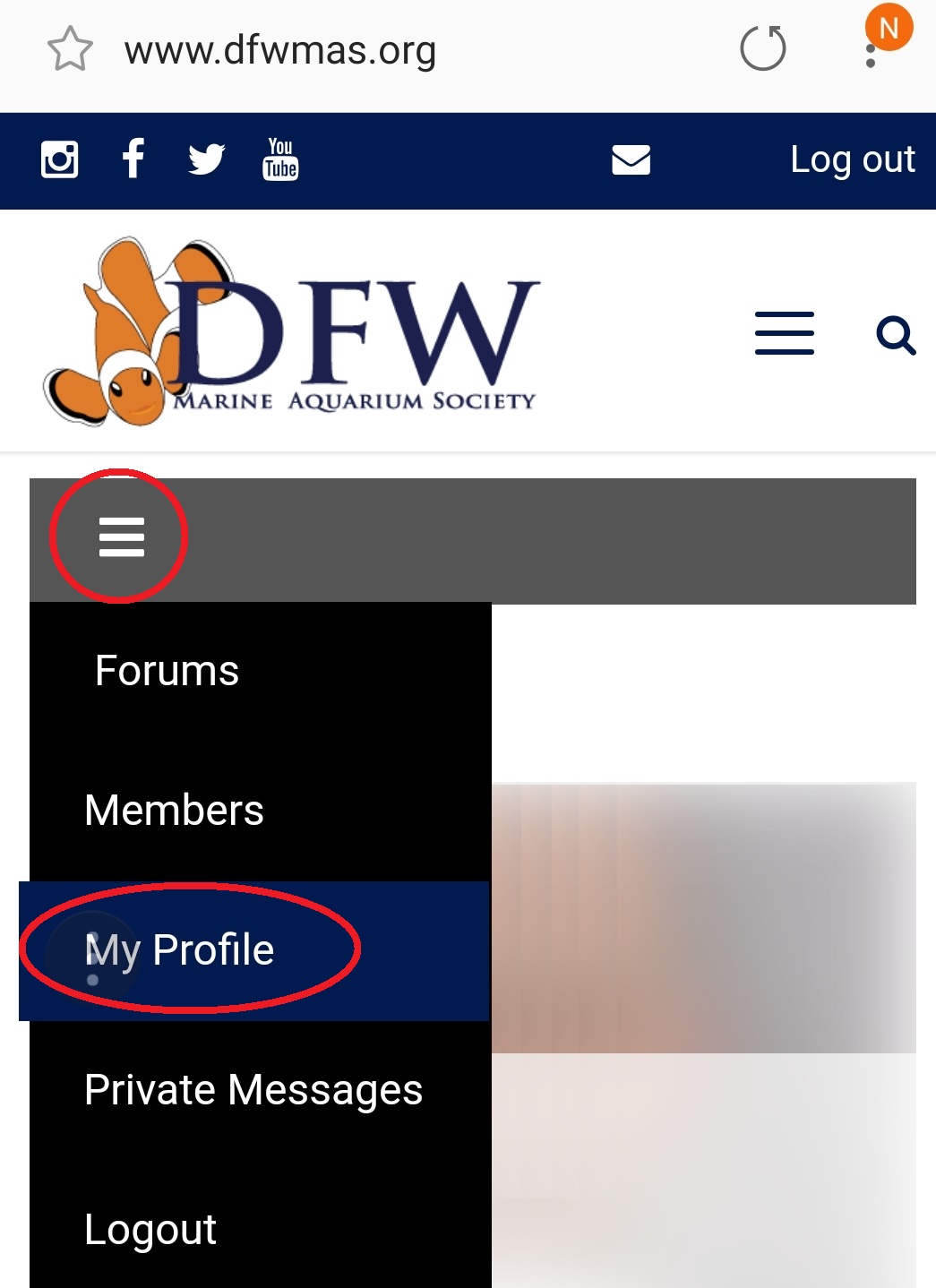Image resolution: width=936 pixels, height=1288 pixels.
Task: View the Members list
Action: point(174,811)
